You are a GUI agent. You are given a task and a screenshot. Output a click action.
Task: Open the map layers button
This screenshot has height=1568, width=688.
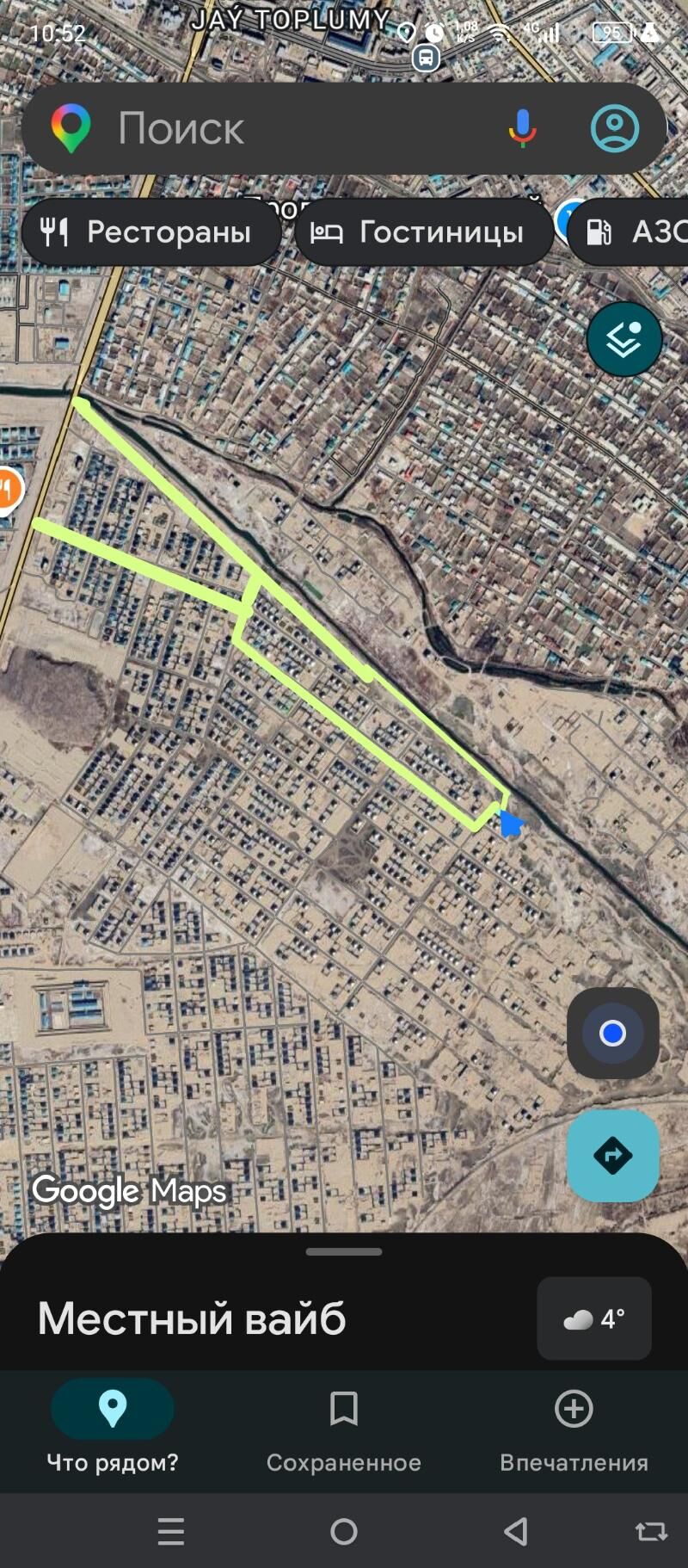[623, 339]
